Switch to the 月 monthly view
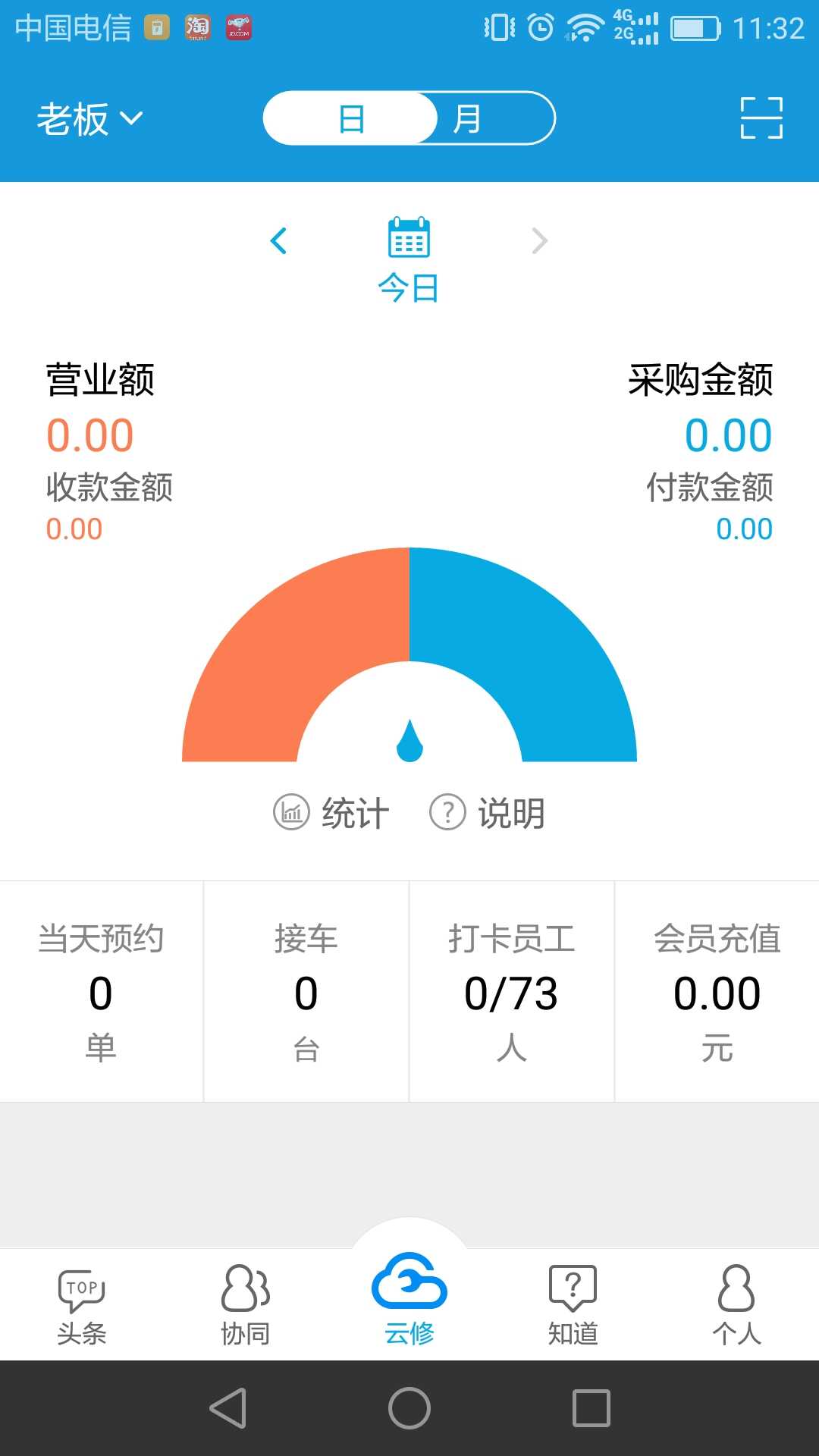Screen dimensions: 819x1456 (467, 119)
